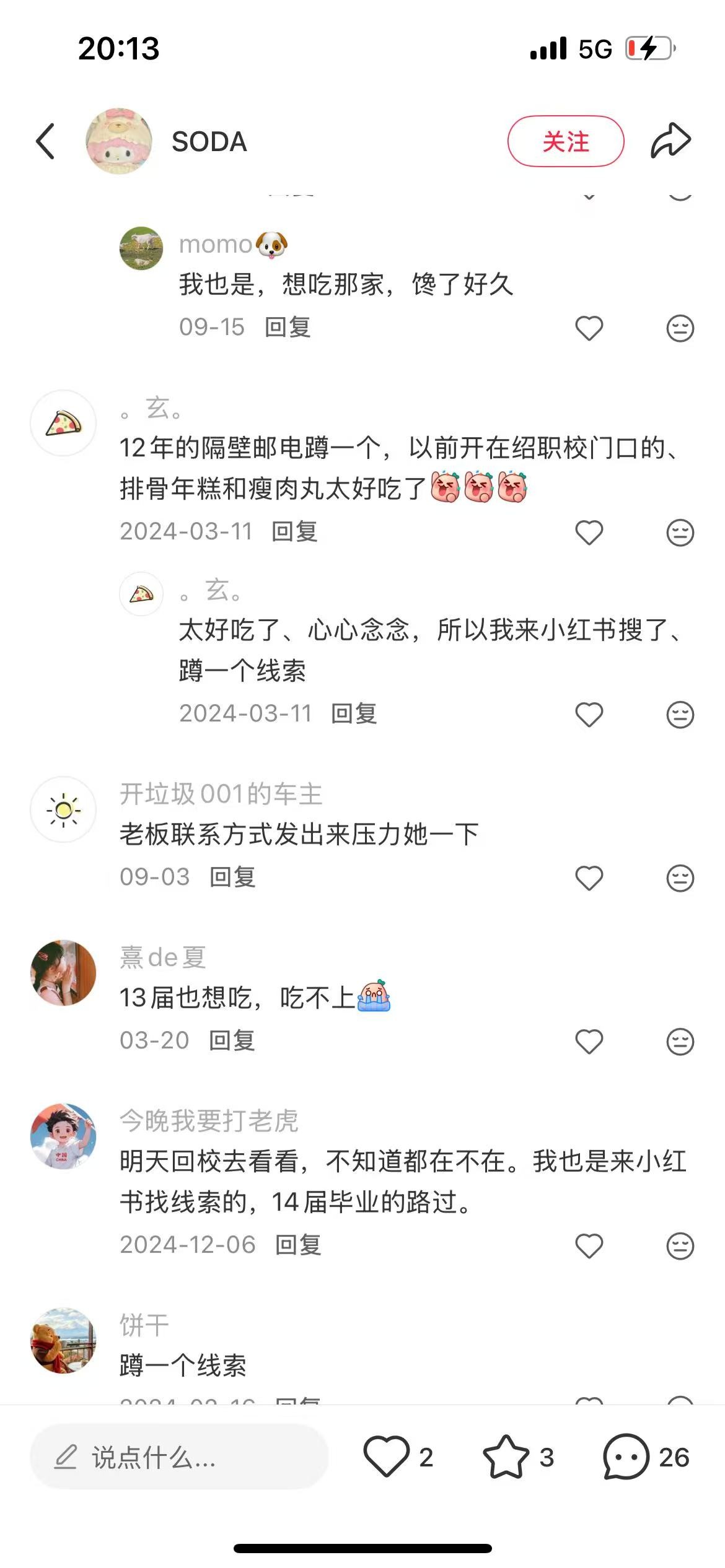
Task: Follow SODA with the 关注 button
Action: point(565,141)
